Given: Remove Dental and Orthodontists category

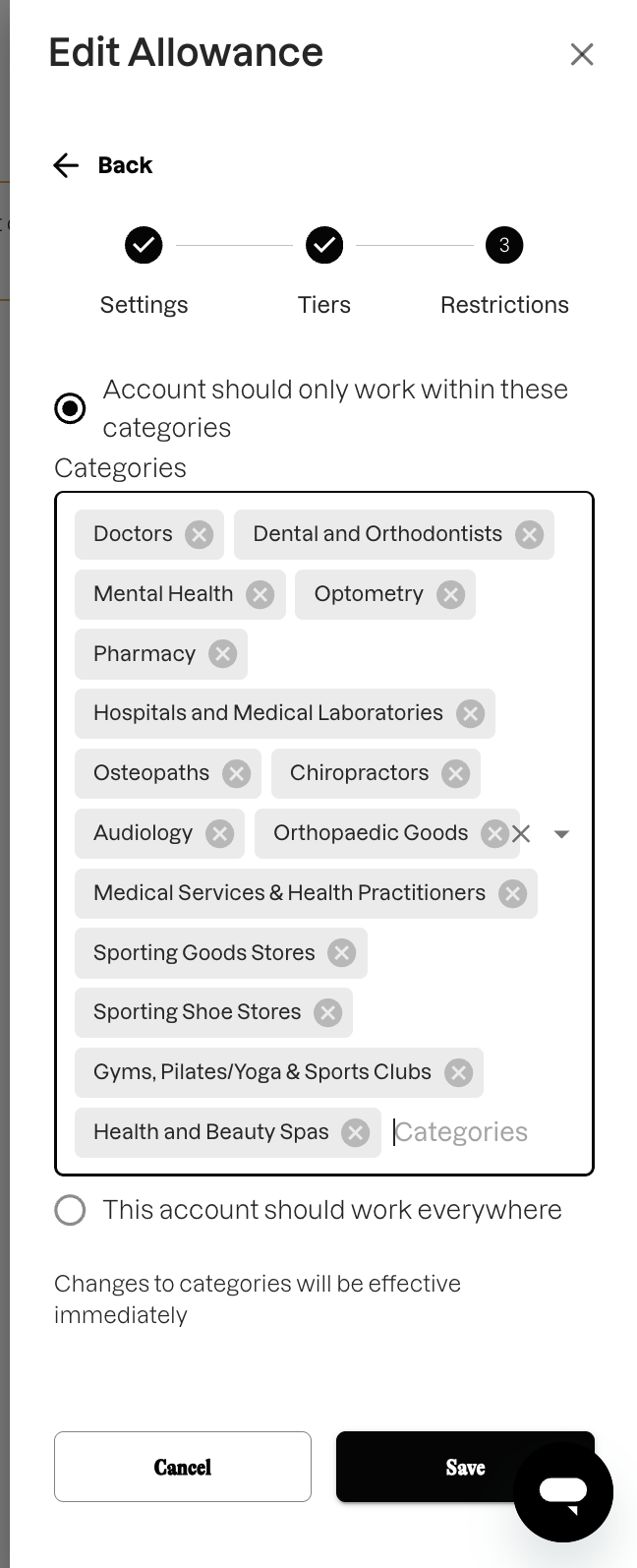Looking at the screenshot, I should [530, 534].
